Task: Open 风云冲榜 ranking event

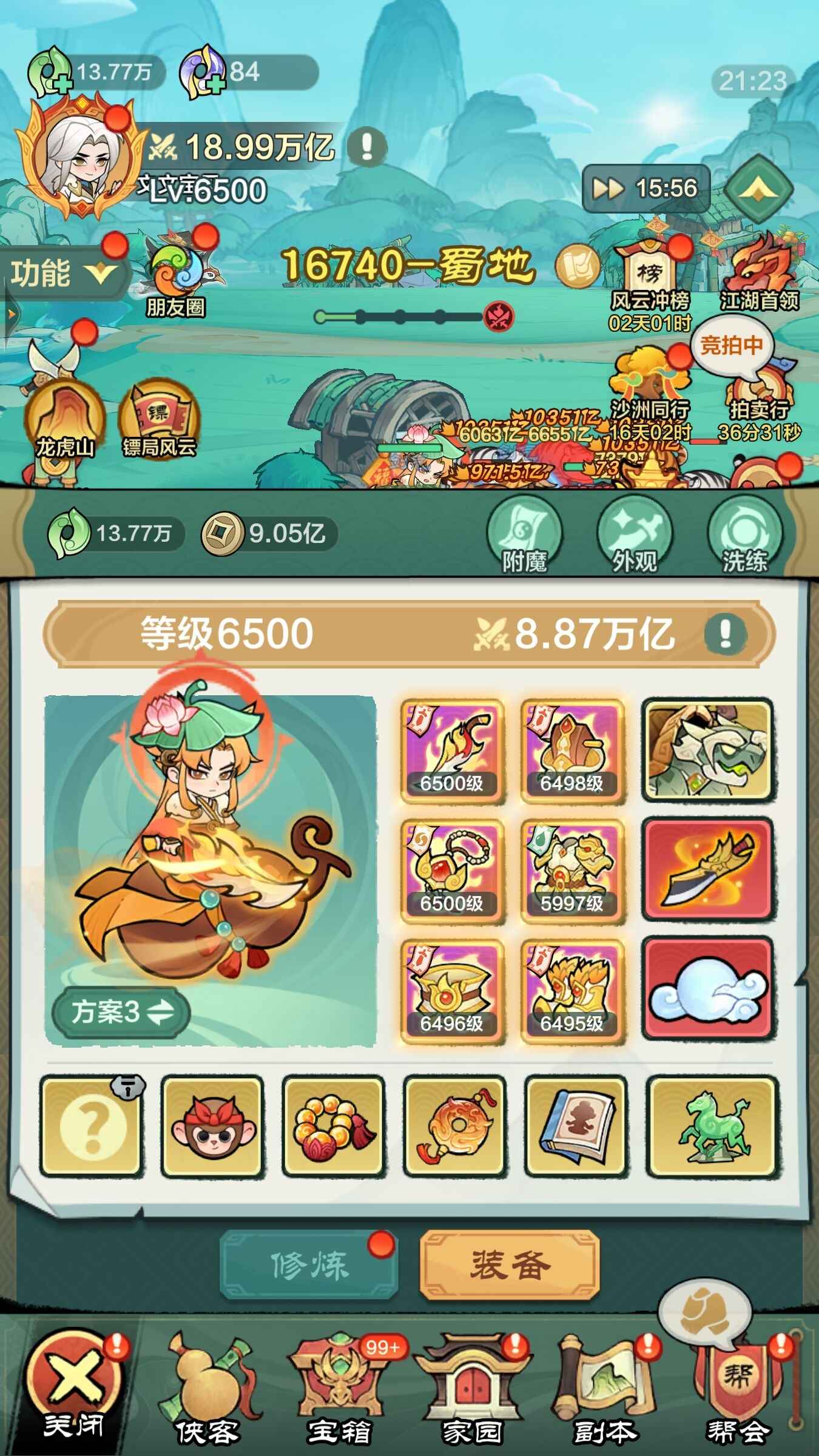Action: [x=650, y=279]
